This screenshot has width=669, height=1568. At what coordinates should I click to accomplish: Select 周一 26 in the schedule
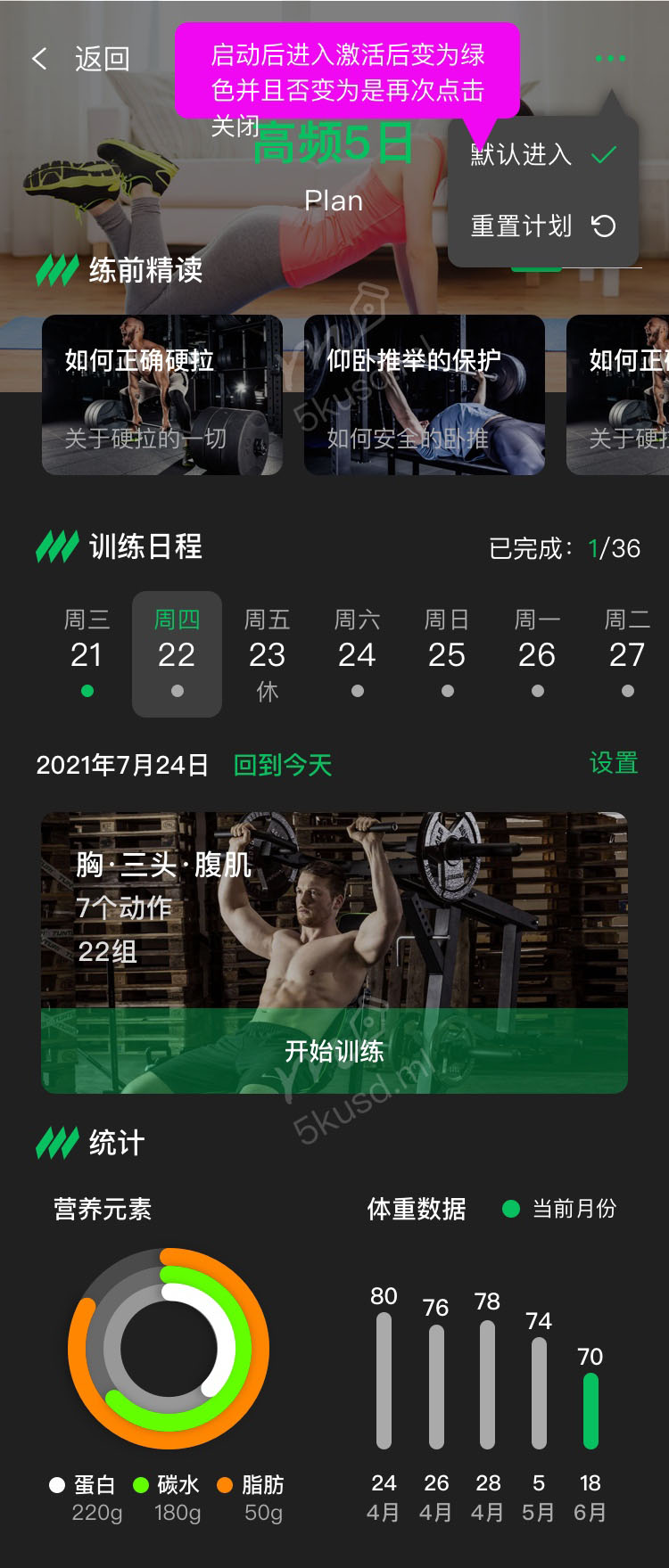click(x=537, y=653)
